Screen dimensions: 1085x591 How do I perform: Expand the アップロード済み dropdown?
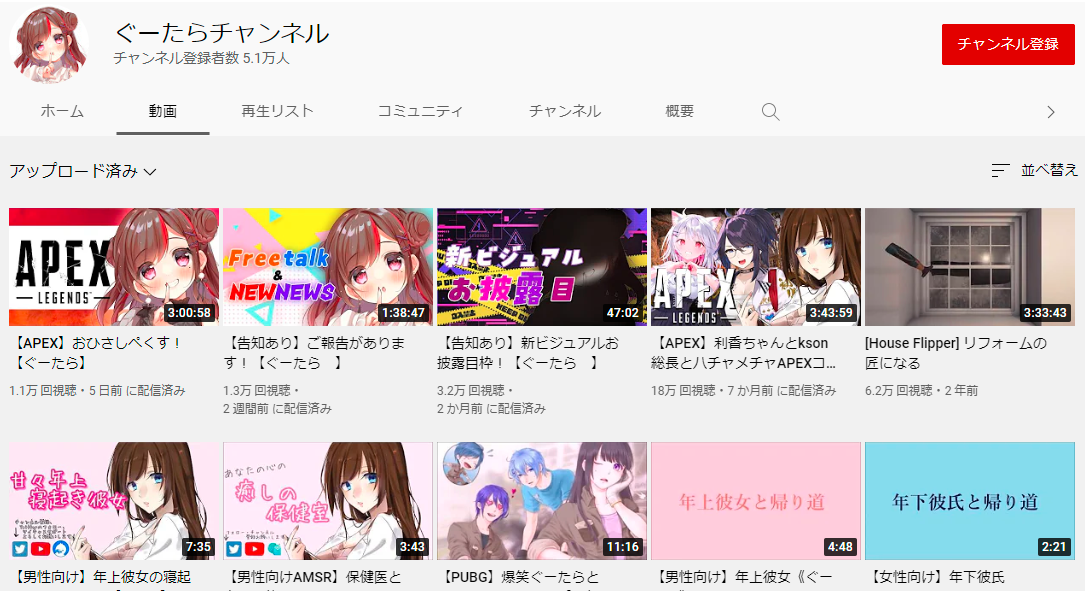pyautogui.click(x=83, y=171)
